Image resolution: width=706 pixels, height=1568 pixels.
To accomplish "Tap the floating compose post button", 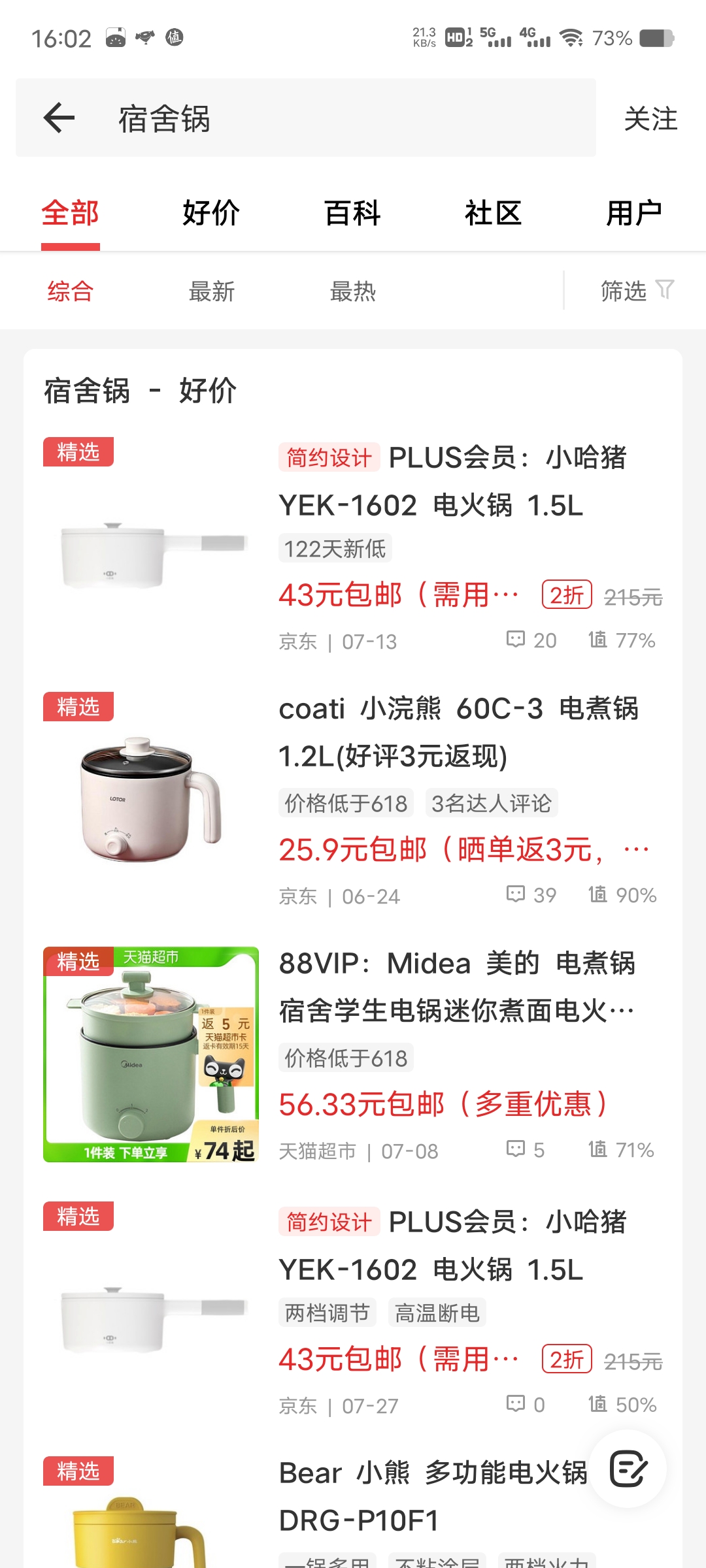I will pos(628,1469).
